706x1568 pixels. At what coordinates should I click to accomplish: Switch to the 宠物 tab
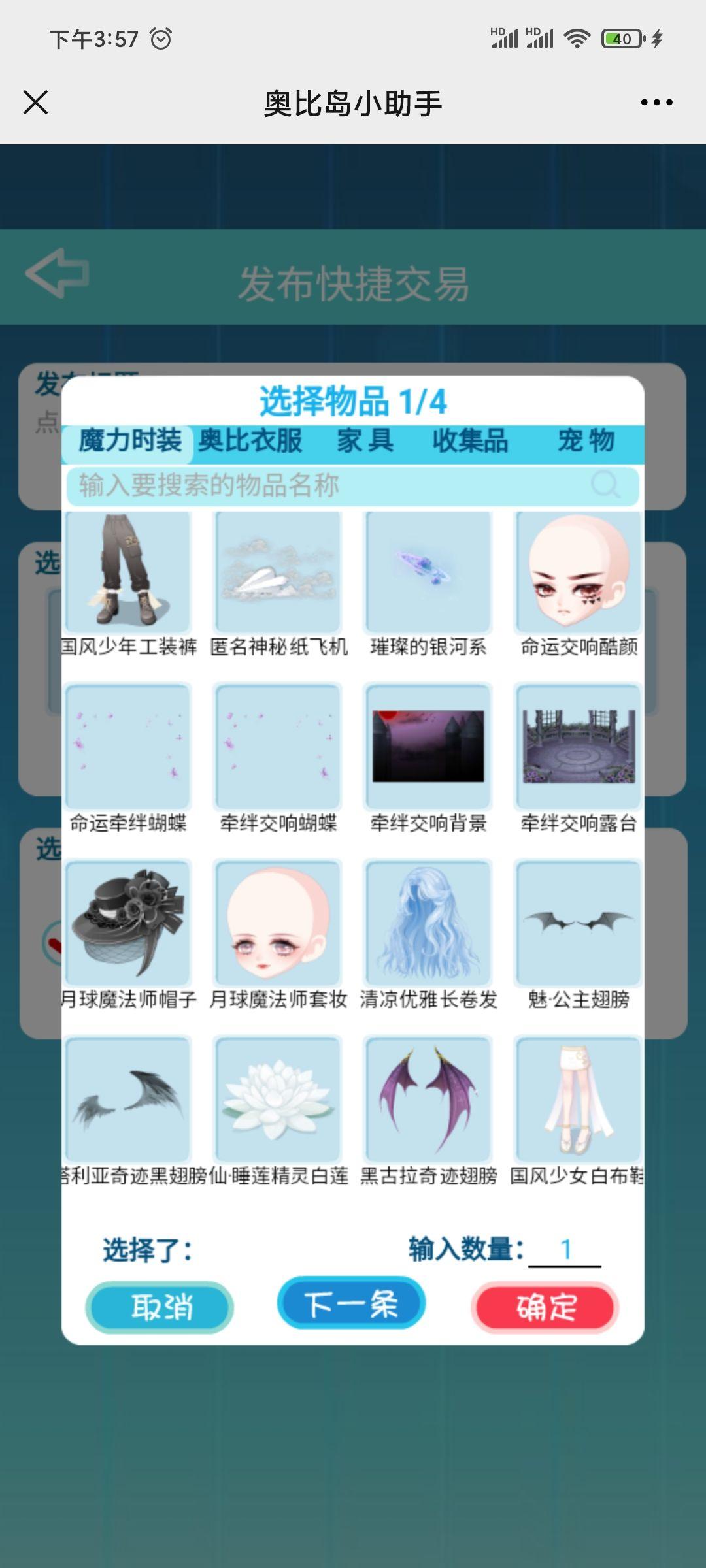(586, 441)
